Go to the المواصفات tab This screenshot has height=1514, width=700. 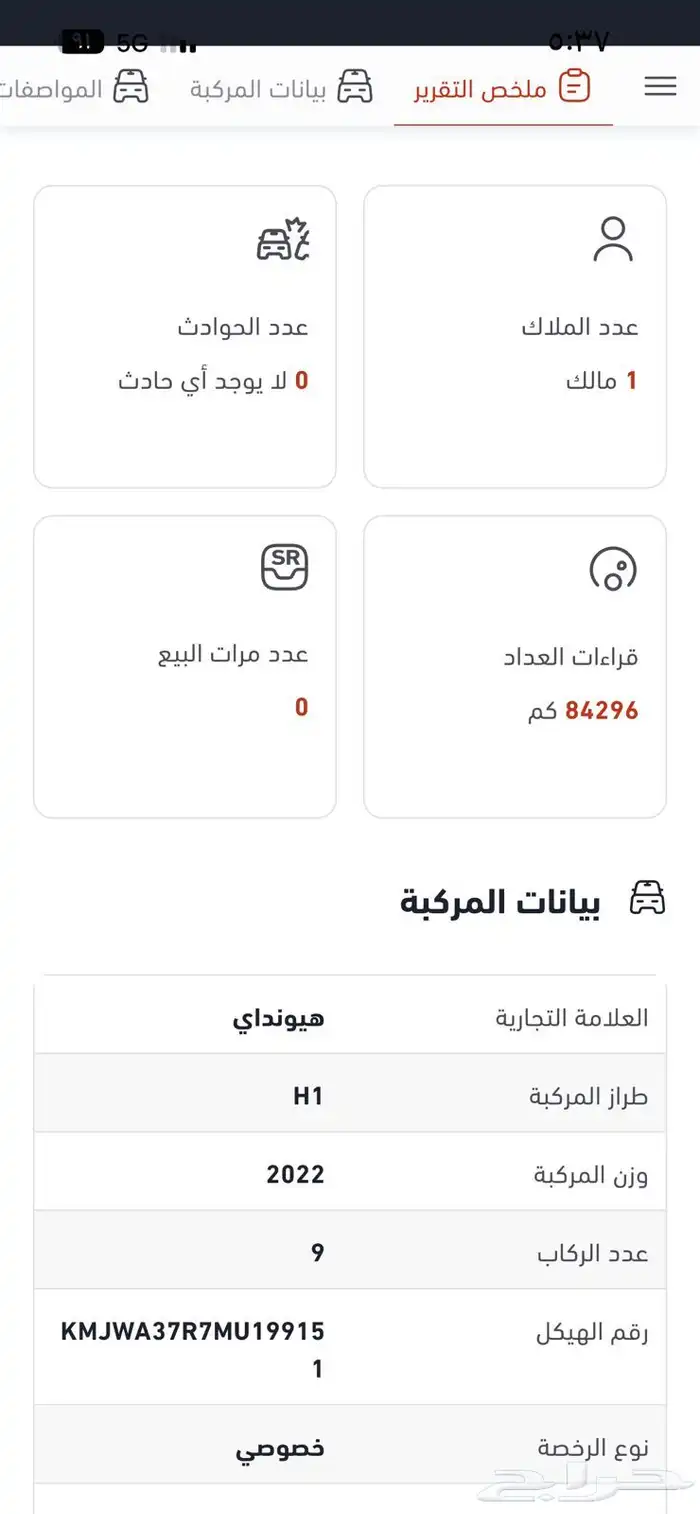tap(73, 88)
